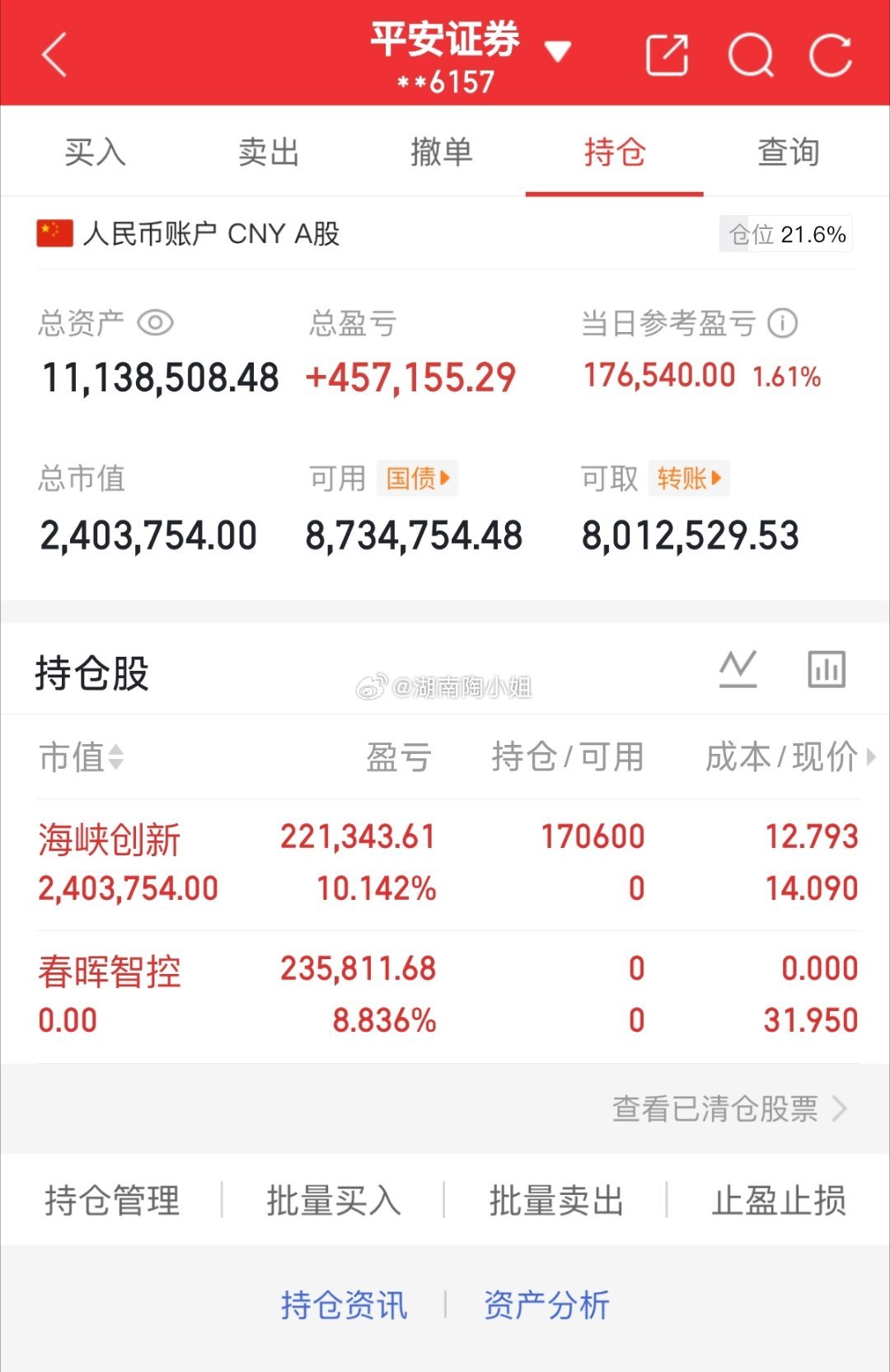Open the search icon
The height and width of the screenshot is (1372, 890).
(x=751, y=55)
